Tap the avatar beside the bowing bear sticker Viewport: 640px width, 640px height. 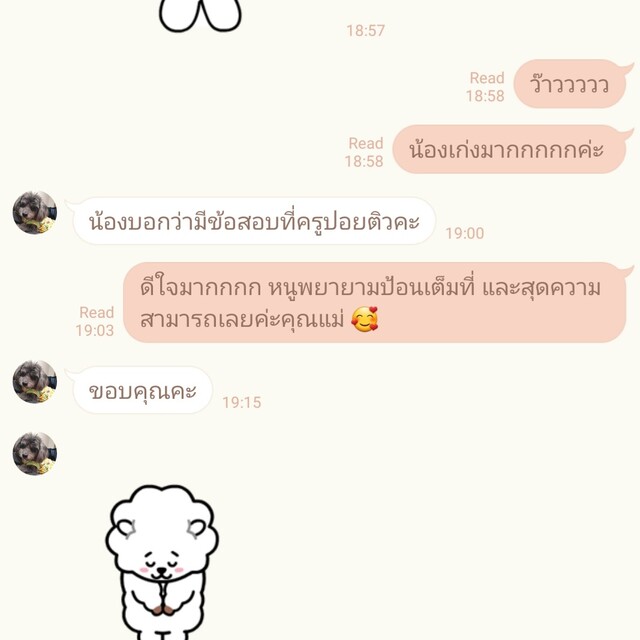click(x=34, y=453)
